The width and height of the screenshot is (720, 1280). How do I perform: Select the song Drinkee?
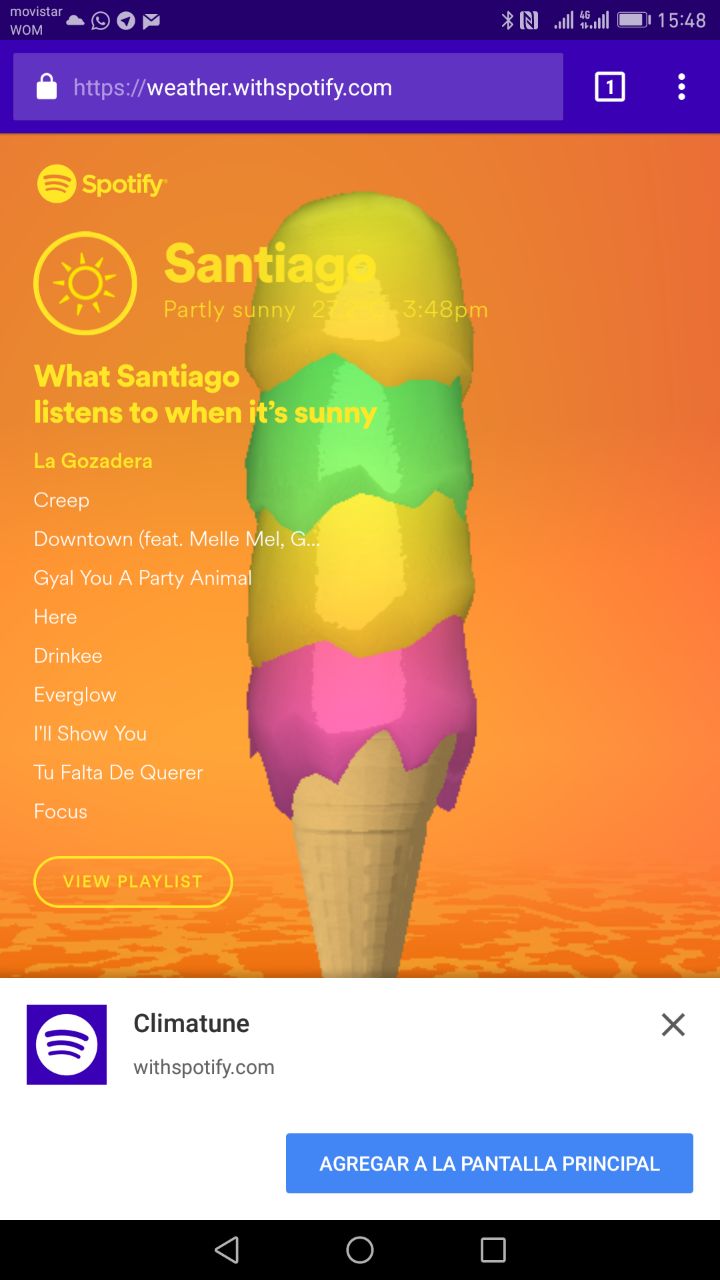pyautogui.click(x=68, y=656)
